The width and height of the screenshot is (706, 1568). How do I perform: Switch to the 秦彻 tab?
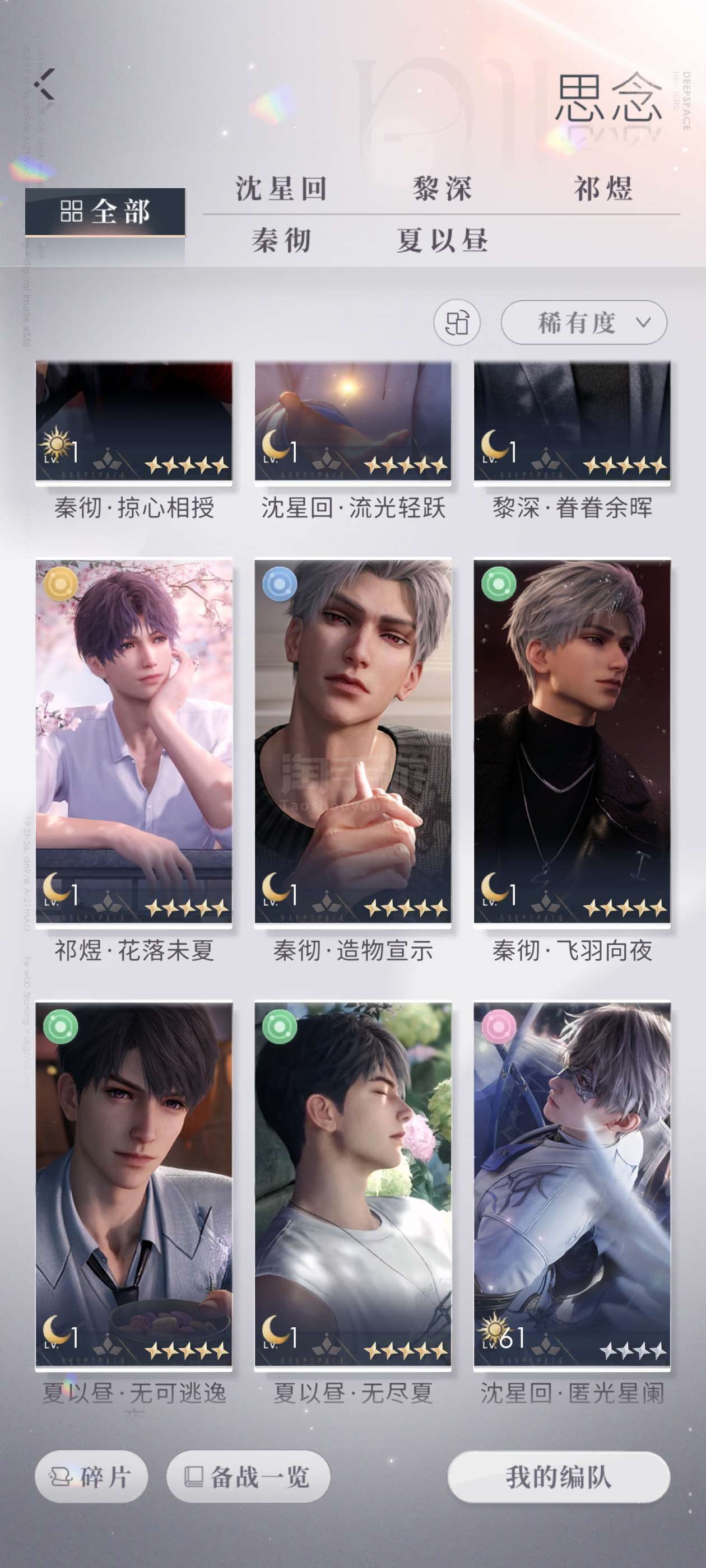coord(281,240)
